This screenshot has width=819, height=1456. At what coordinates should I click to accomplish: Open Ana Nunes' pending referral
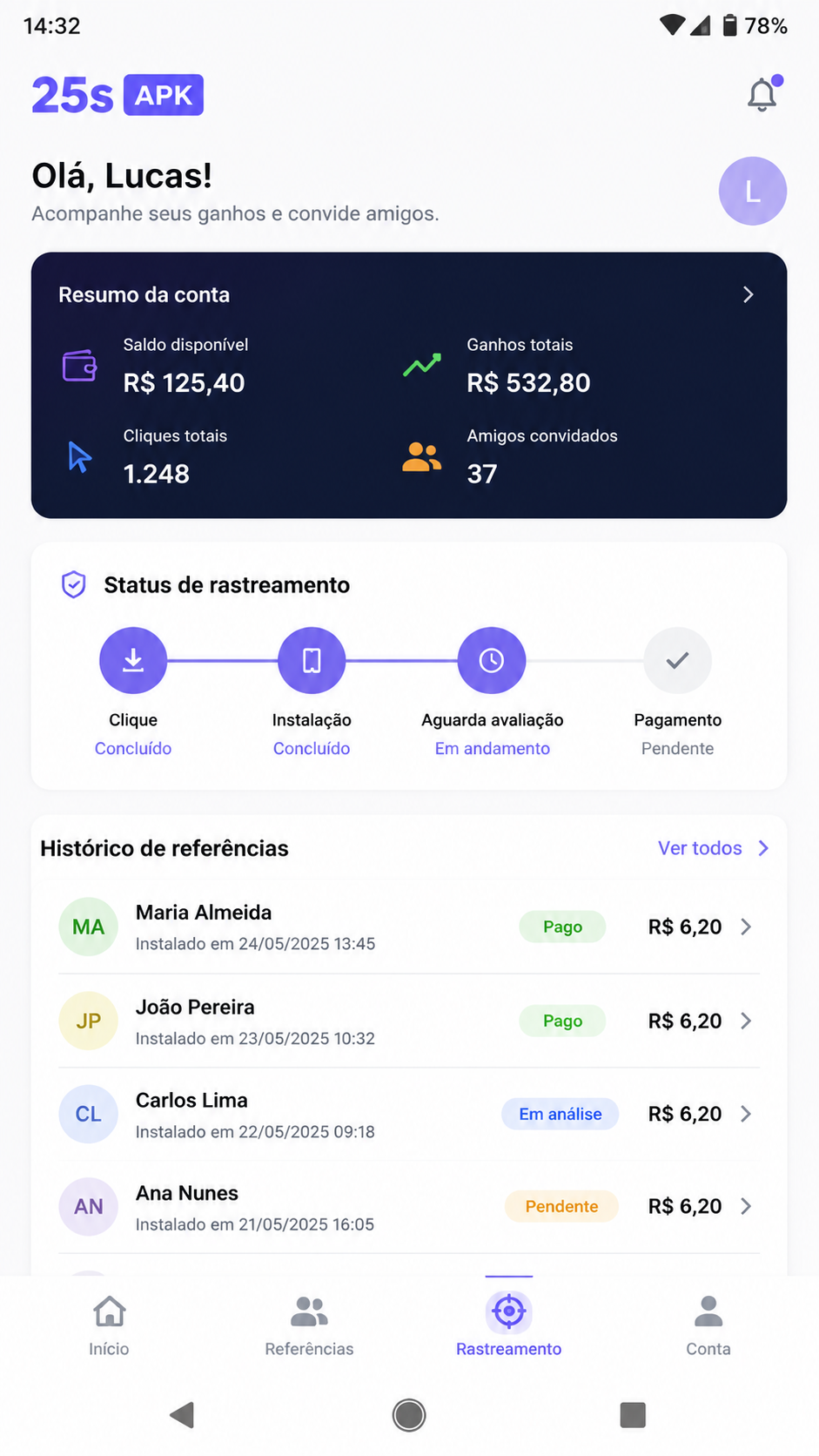[409, 1207]
